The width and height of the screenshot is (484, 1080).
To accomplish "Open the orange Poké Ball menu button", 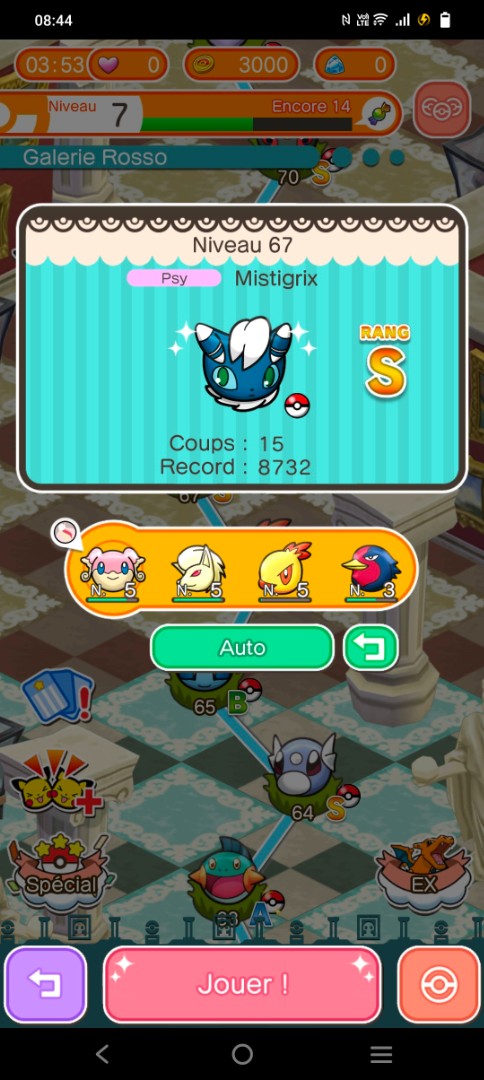I will 439,984.
